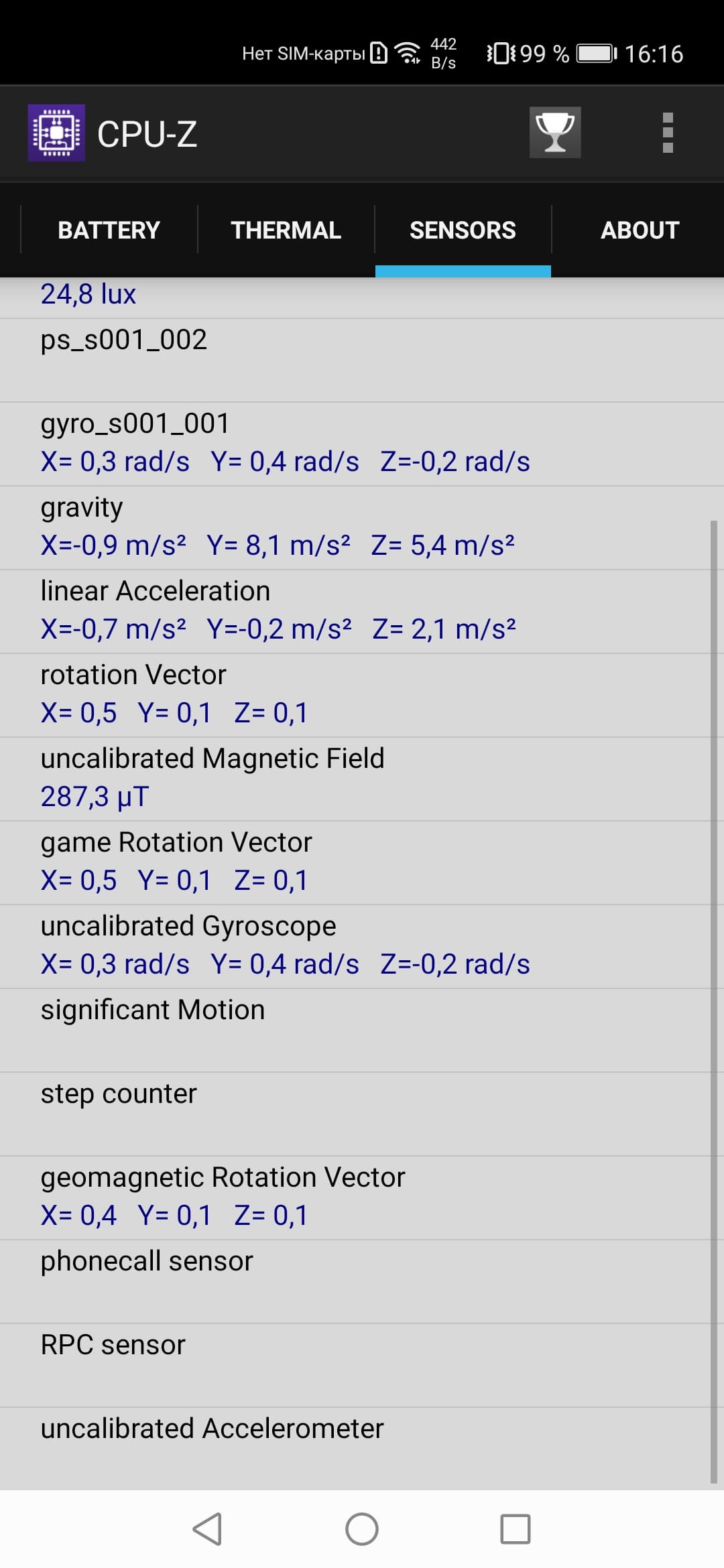Switch to the Battery tab

pyautogui.click(x=109, y=230)
